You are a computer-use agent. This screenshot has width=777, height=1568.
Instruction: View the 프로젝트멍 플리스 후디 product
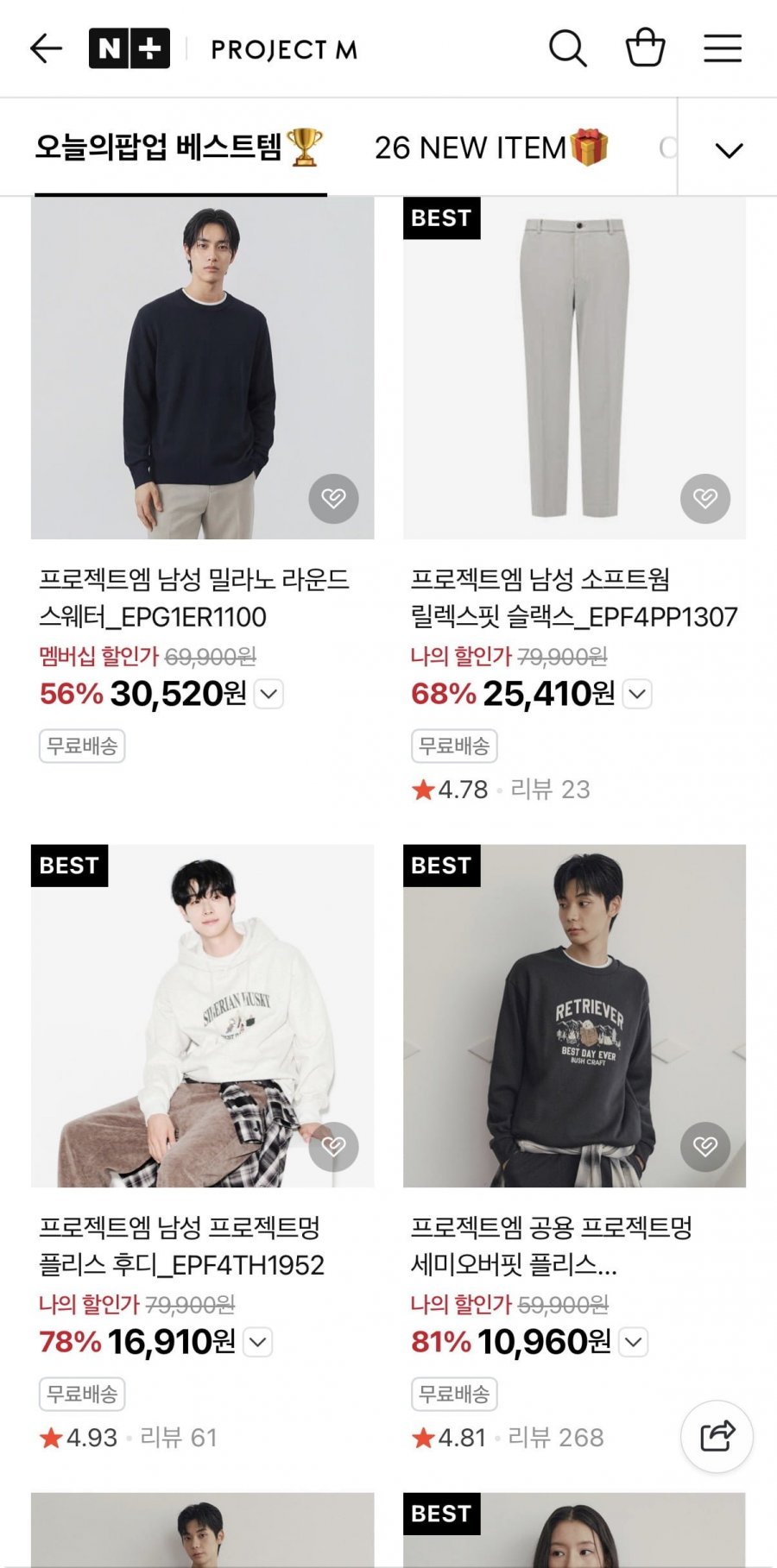click(x=202, y=1016)
